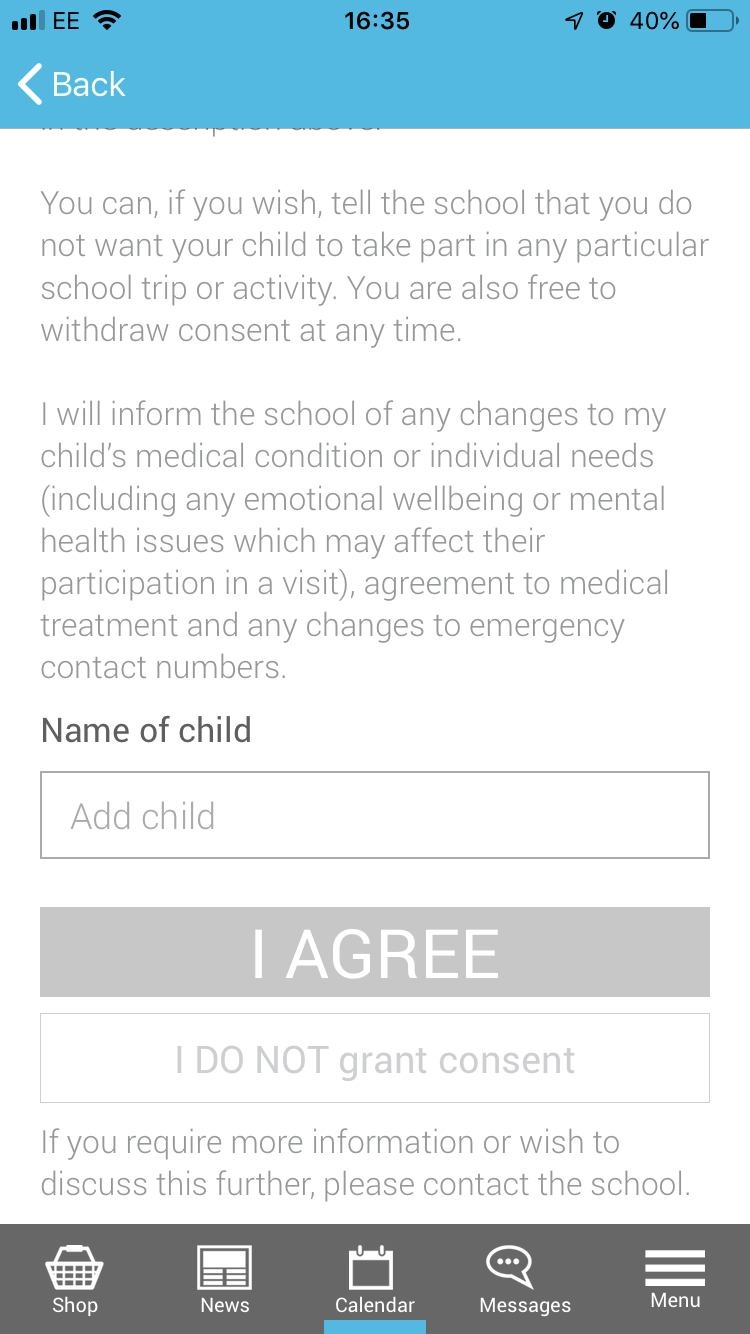
Task: Choose I DO NOT grant consent
Action: [x=375, y=1059]
